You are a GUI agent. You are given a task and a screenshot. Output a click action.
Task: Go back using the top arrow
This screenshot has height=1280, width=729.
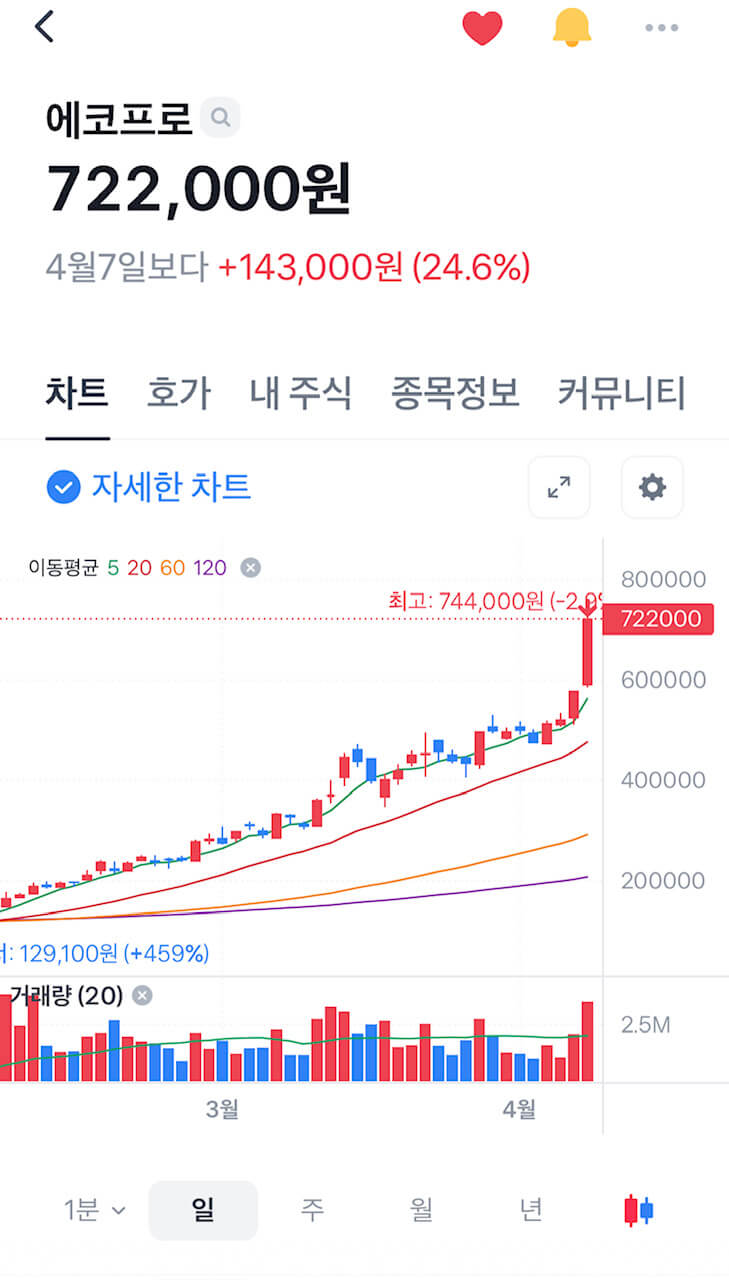coord(44,27)
